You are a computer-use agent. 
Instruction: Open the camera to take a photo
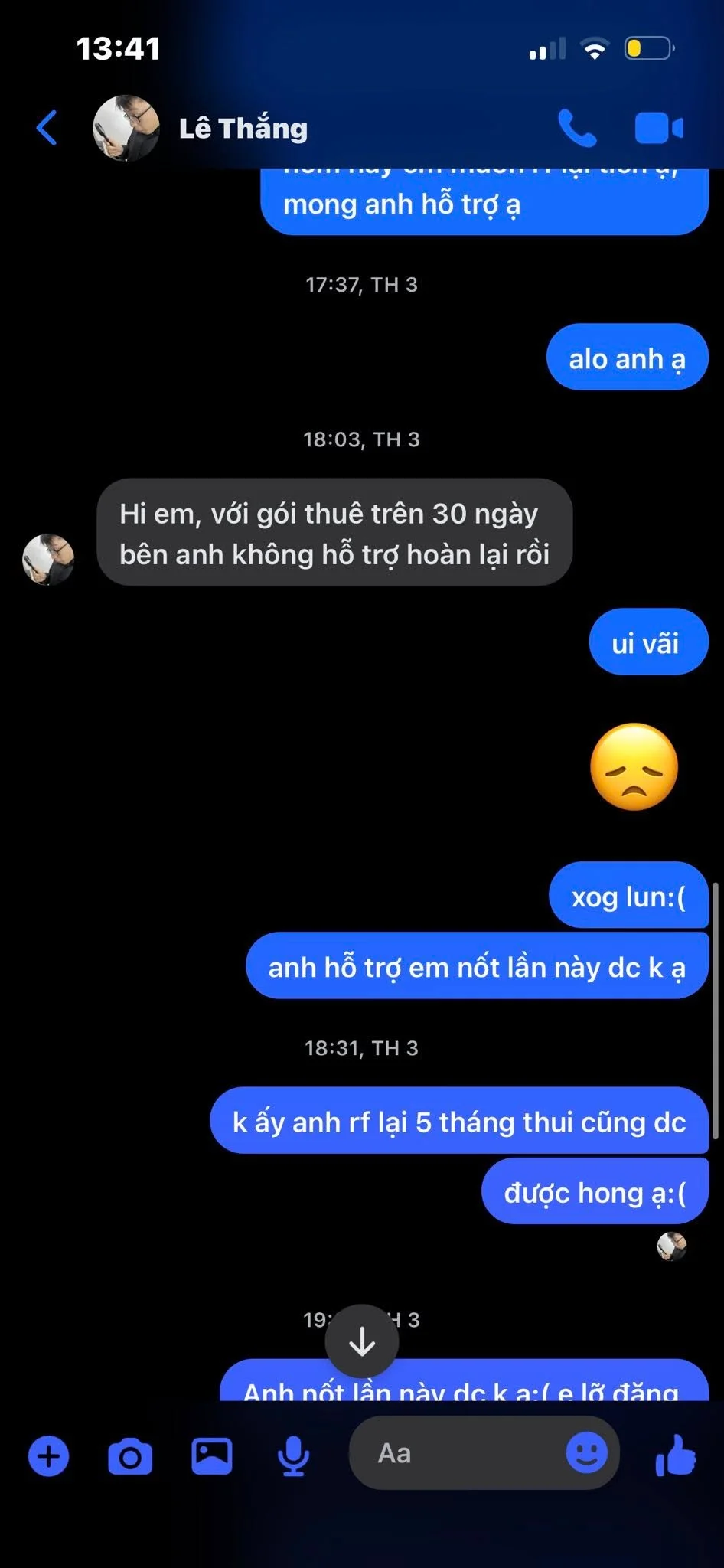click(130, 1455)
